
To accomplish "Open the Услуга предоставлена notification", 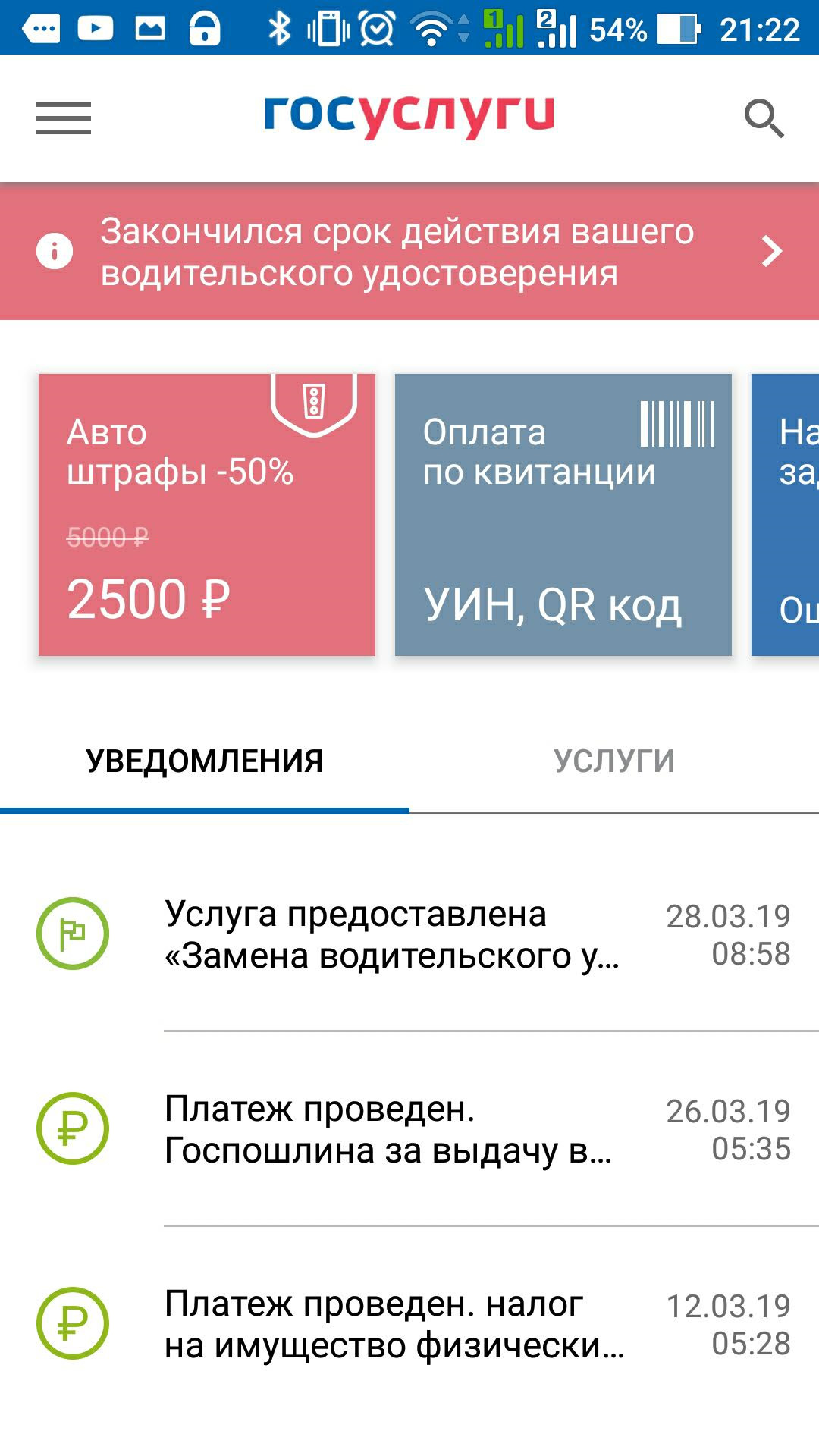I will pos(409,934).
